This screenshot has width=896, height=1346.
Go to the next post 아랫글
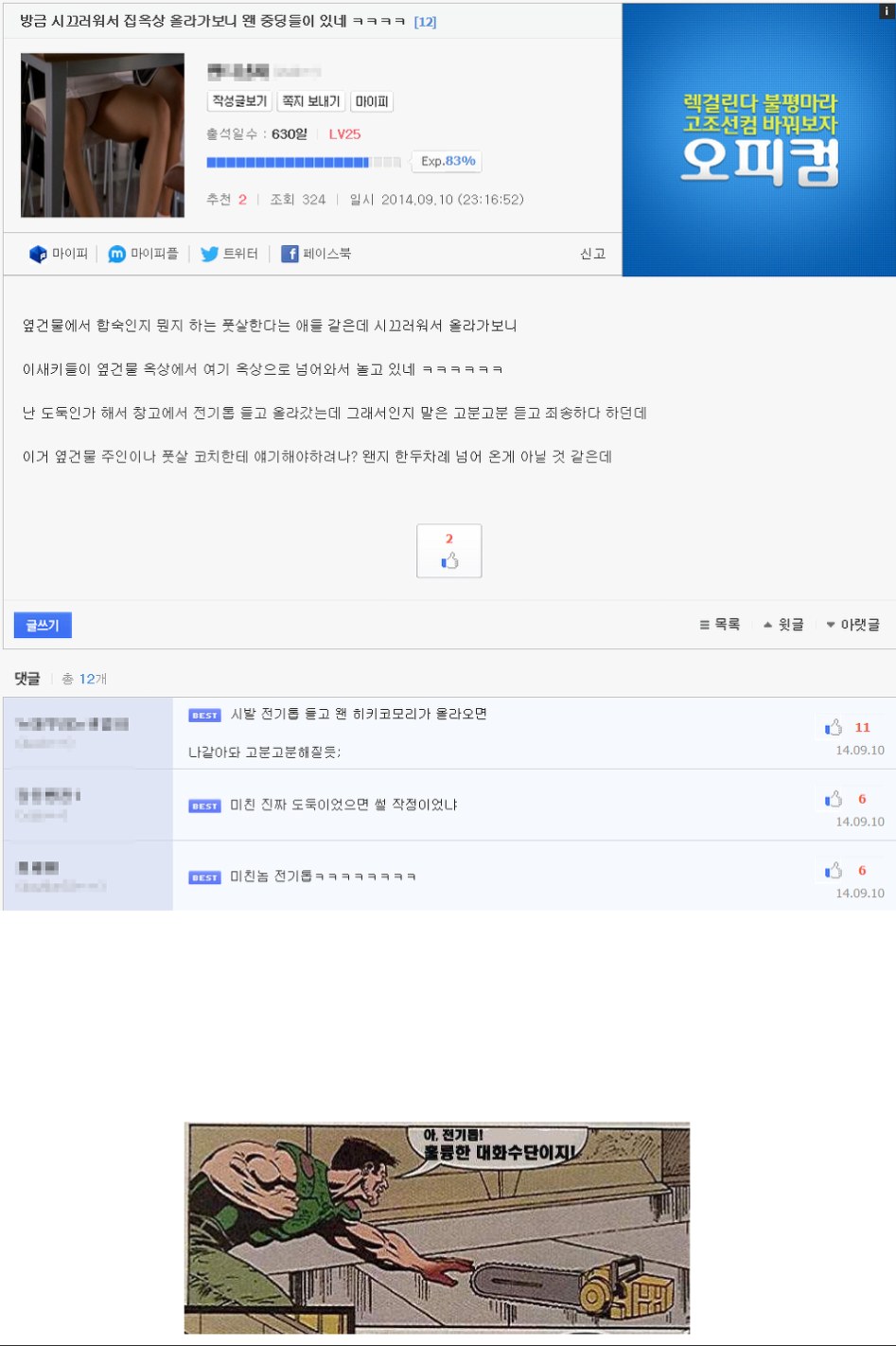coord(852,625)
